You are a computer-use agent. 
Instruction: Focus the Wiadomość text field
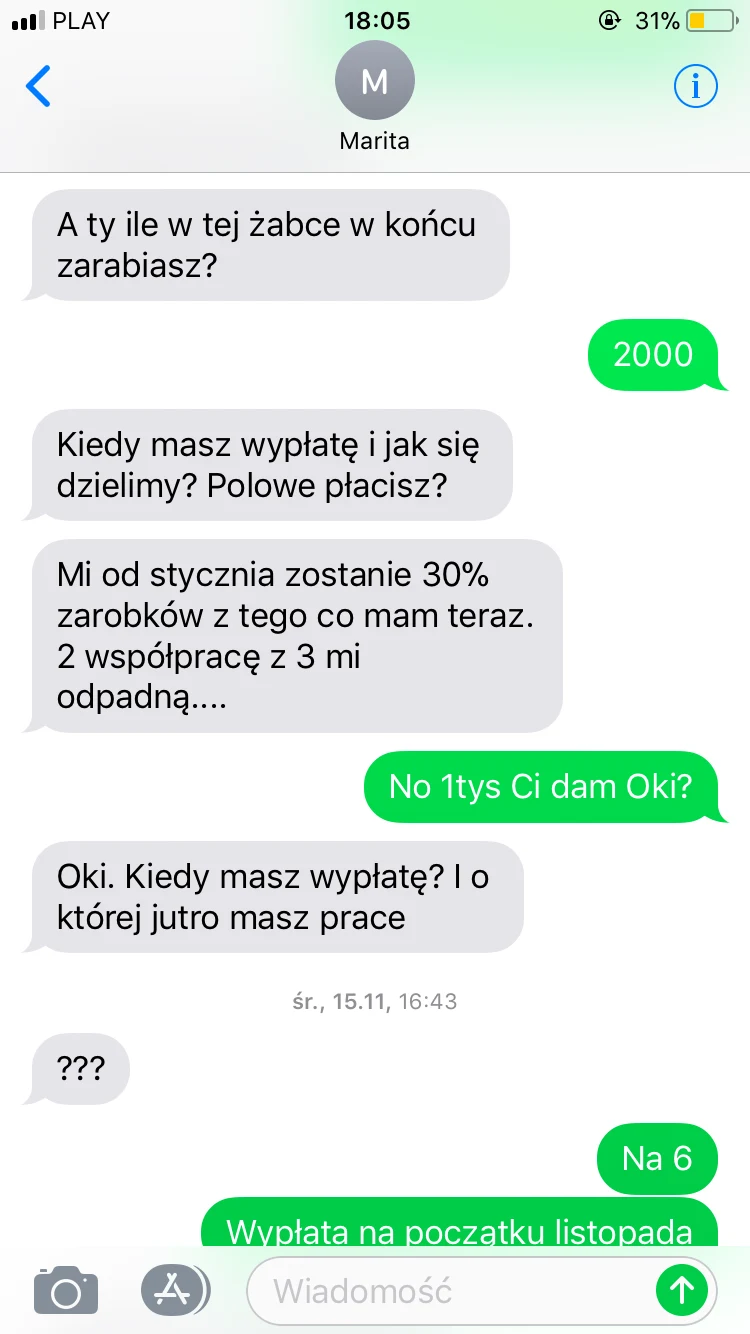tap(450, 1291)
